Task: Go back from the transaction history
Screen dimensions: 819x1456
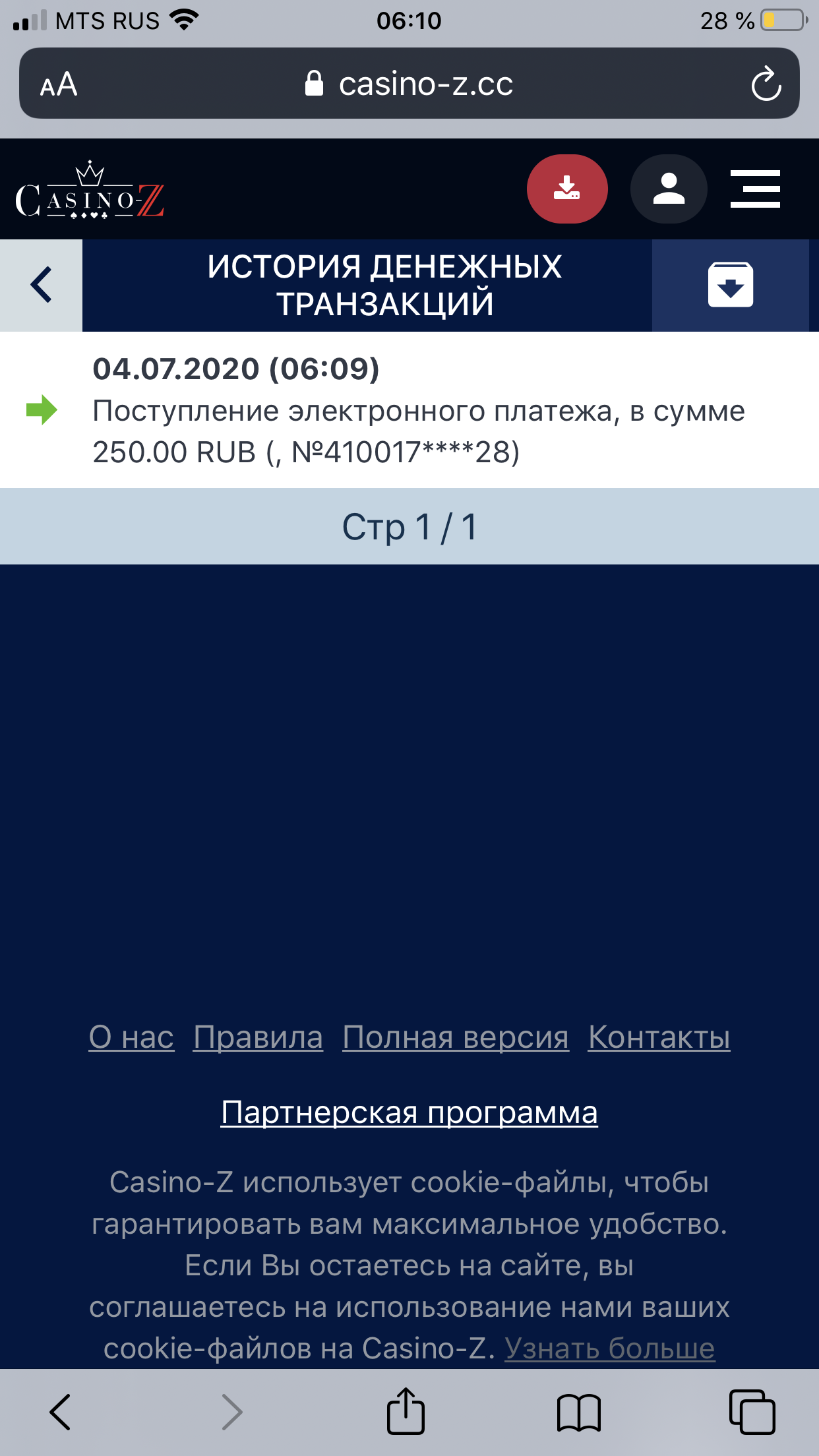Action: (x=41, y=285)
